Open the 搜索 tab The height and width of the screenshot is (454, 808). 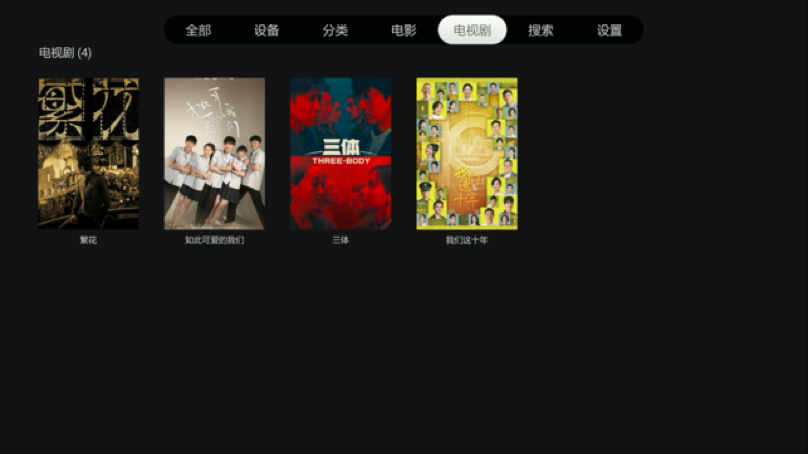[x=541, y=30]
